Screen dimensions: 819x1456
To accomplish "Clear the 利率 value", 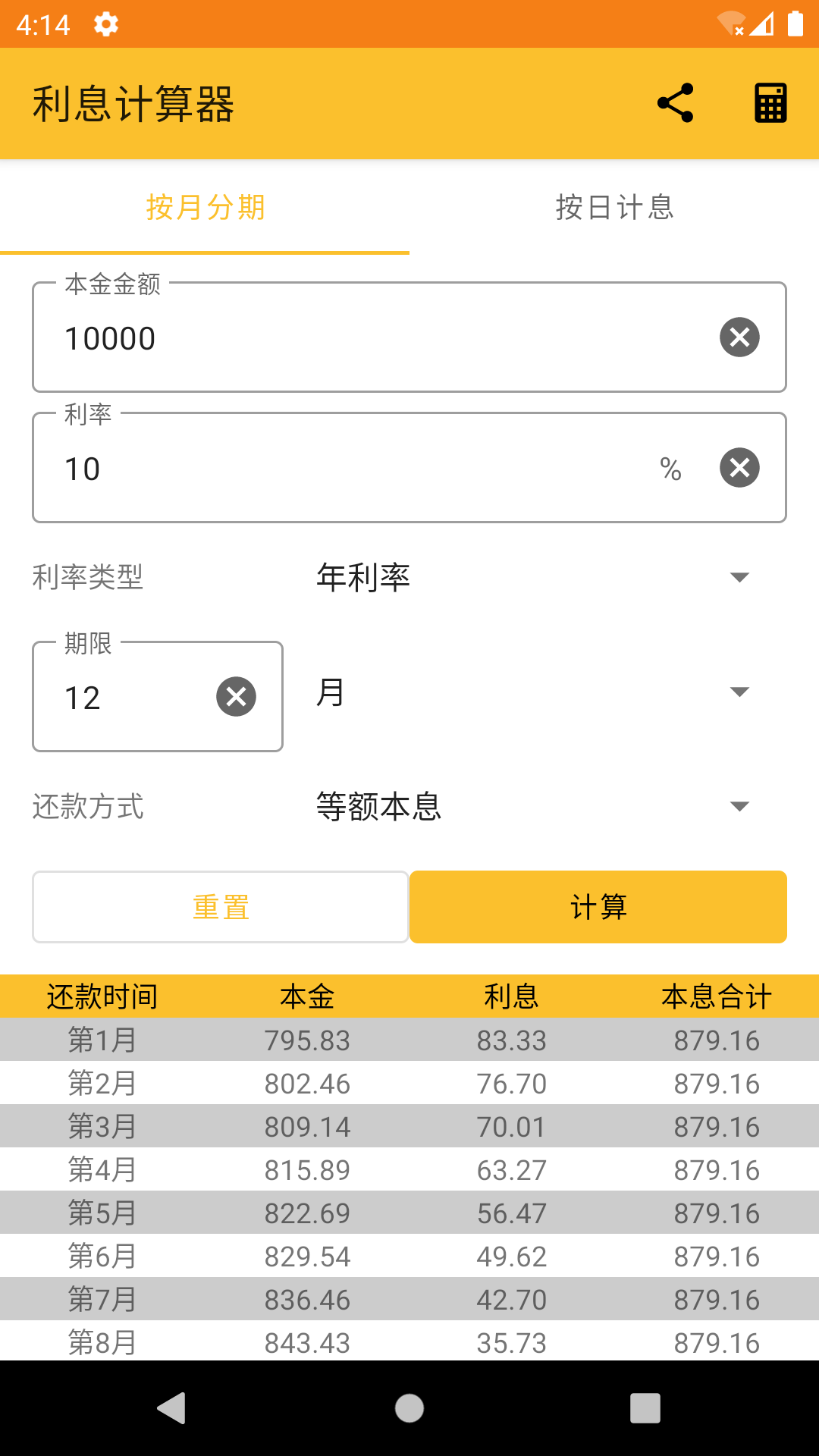I will pos(739,468).
